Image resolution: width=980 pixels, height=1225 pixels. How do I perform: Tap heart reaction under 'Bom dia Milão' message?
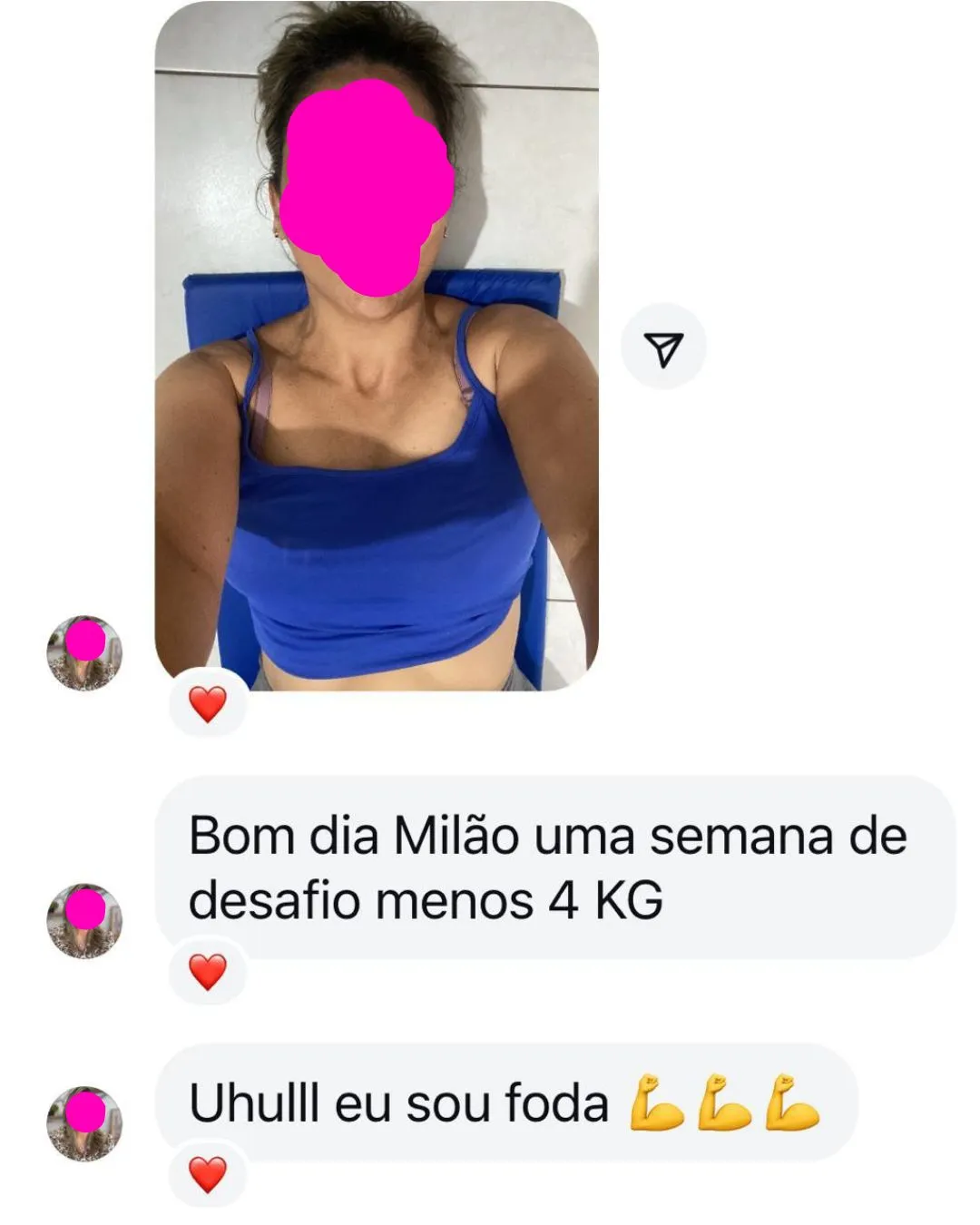click(208, 972)
